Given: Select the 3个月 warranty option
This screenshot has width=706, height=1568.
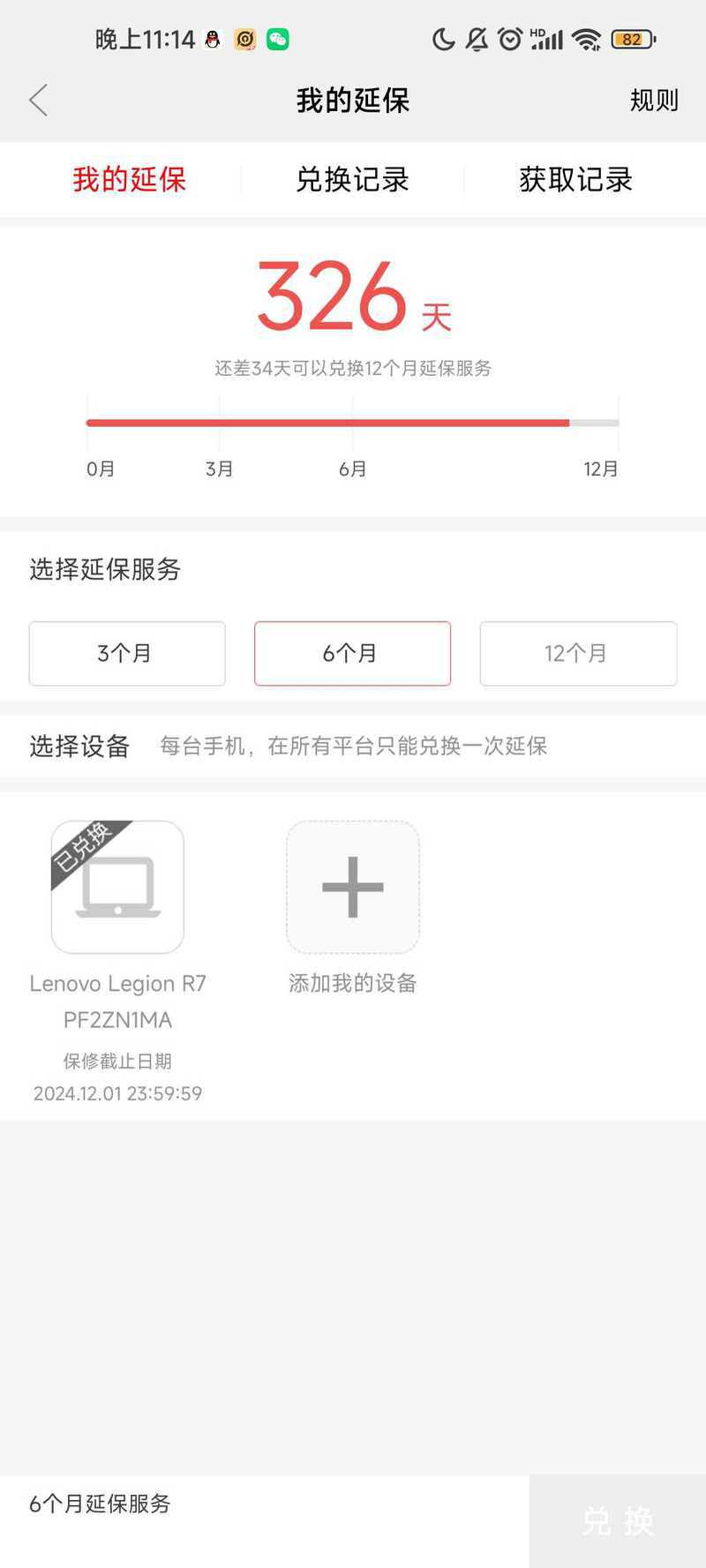Looking at the screenshot, I should pos(127,654).
